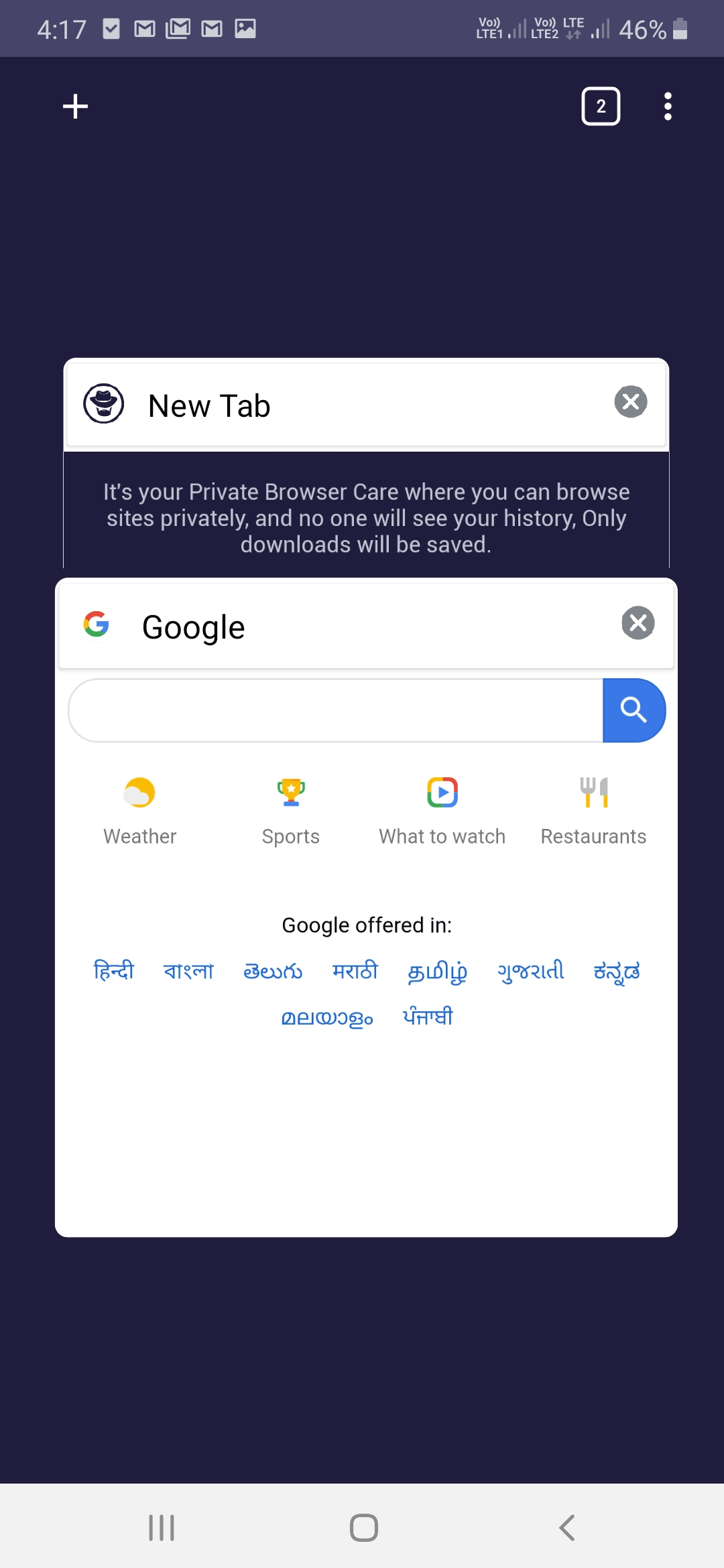Add a new tab with plus icon
This screenshot has height=1568, width=724.
(x=75, y=107)
